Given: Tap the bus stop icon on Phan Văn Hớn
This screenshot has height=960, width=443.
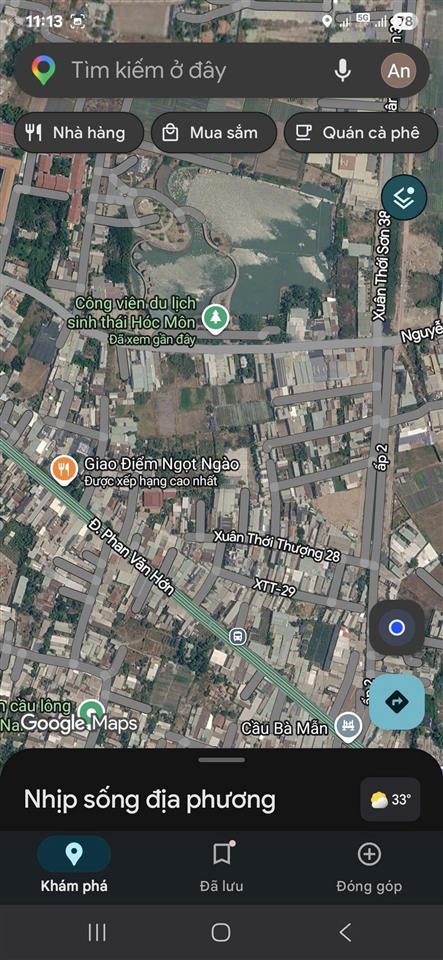Looking at the screenshot, I should pyautogui.click(x=238, y=636).
